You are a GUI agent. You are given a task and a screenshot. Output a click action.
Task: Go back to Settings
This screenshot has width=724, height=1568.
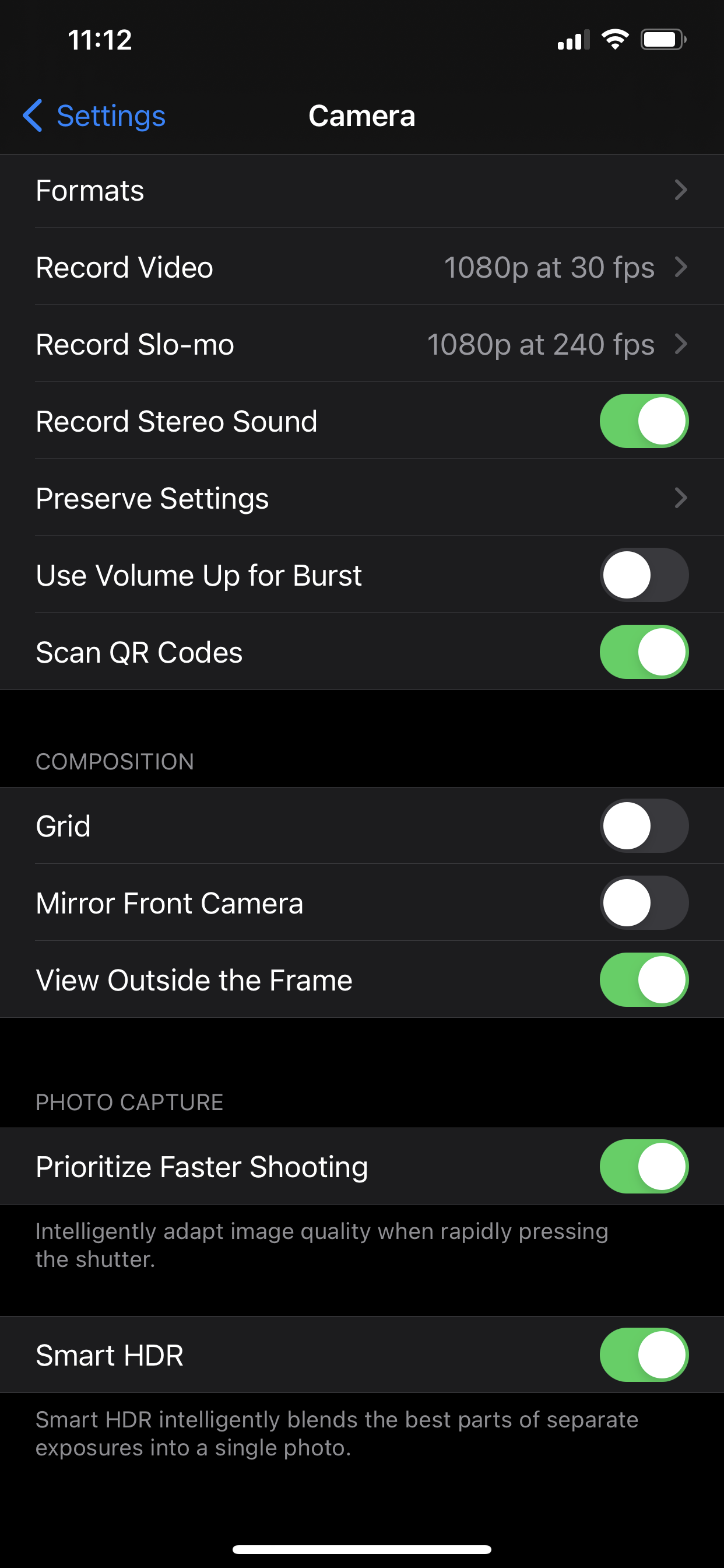(94, 116)
